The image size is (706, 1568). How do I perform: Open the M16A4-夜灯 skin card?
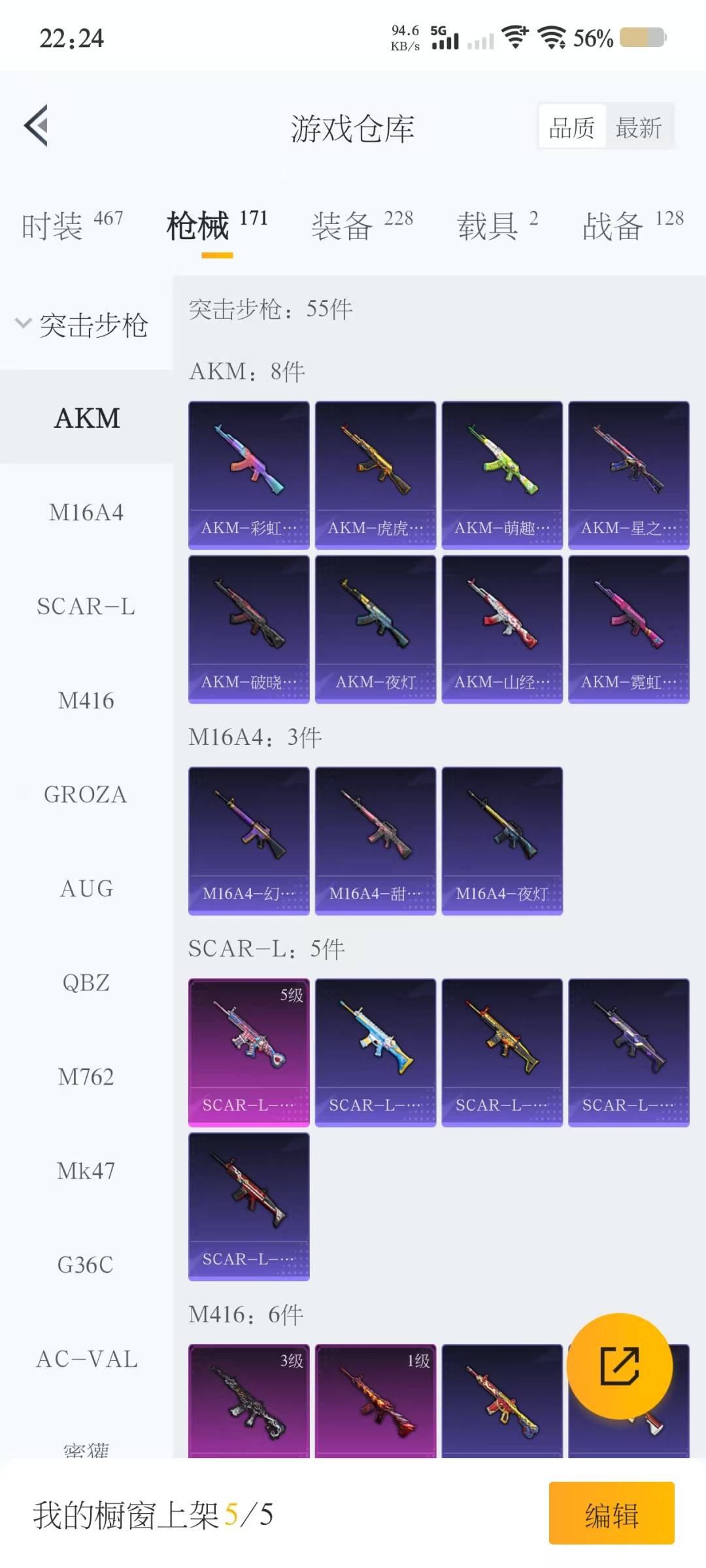pos(501,841)
